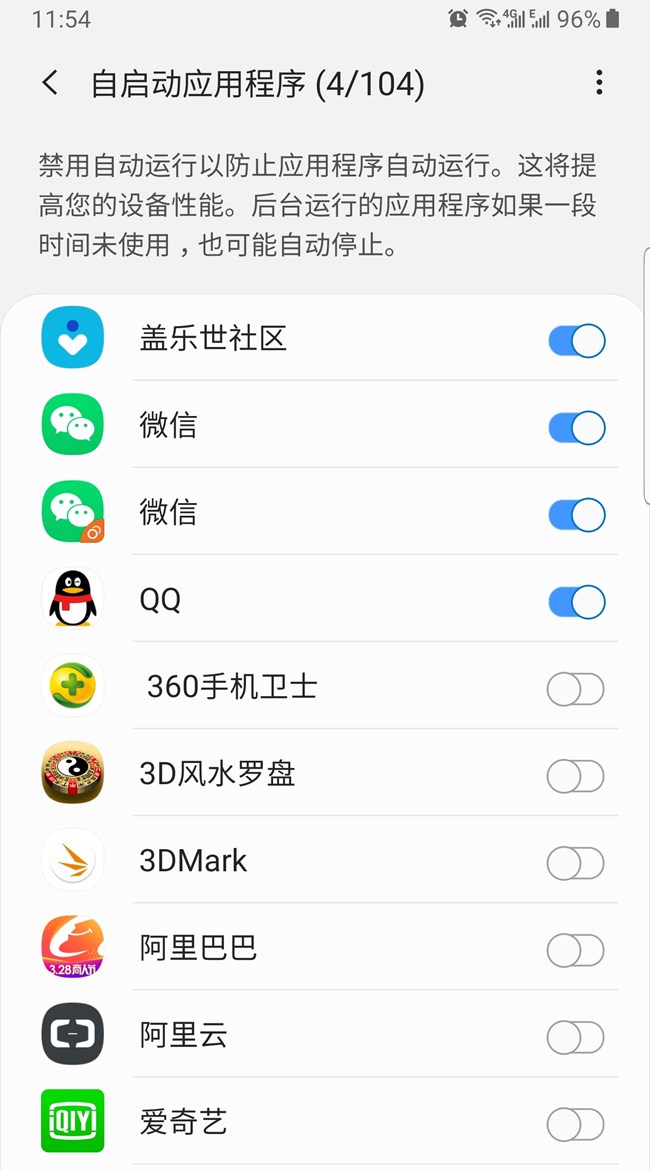Disable auto-start for 盖乐世社区

(x=576, y=341)
